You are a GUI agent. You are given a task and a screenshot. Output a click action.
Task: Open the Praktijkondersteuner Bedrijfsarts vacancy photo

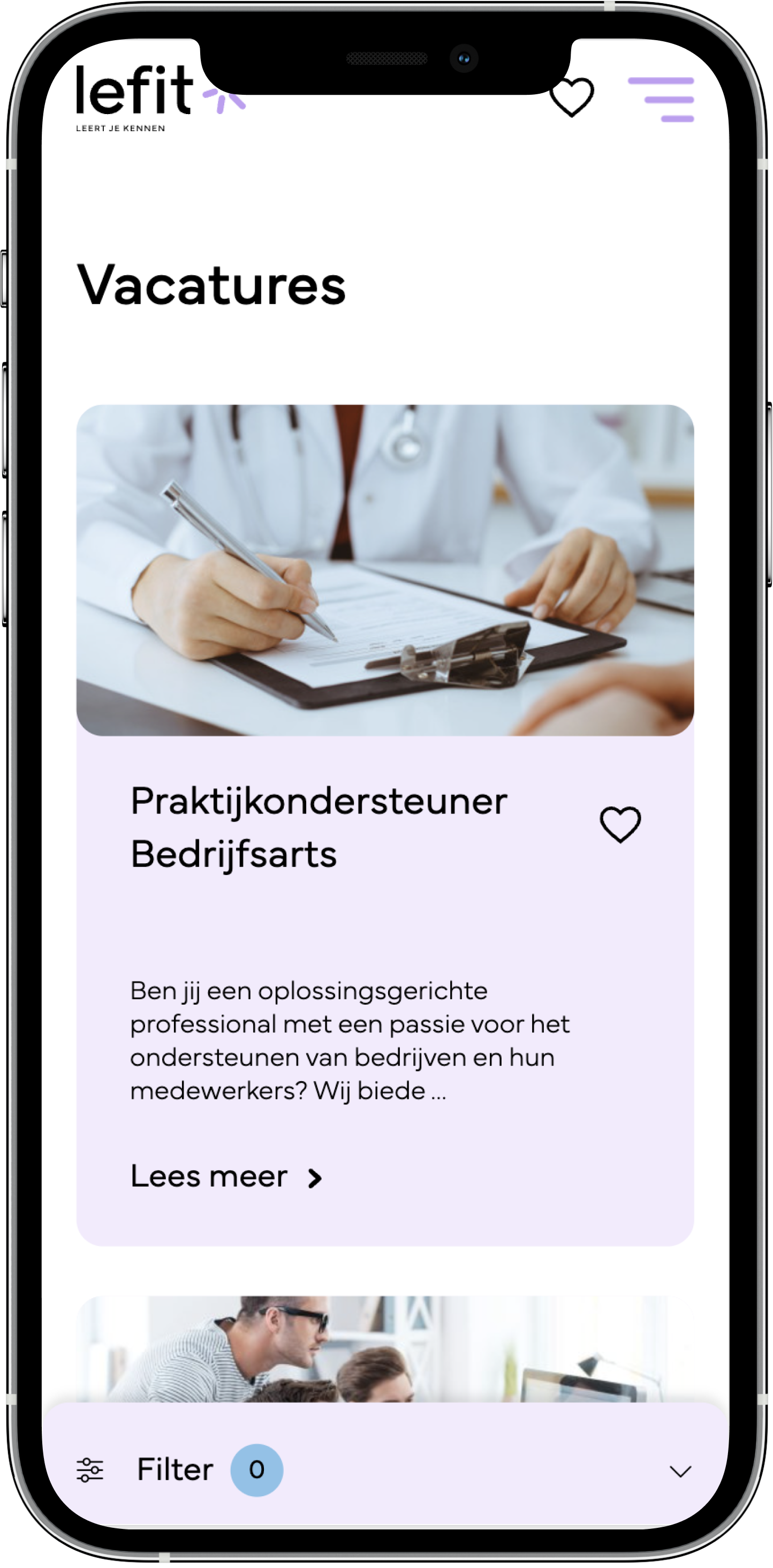385,570
